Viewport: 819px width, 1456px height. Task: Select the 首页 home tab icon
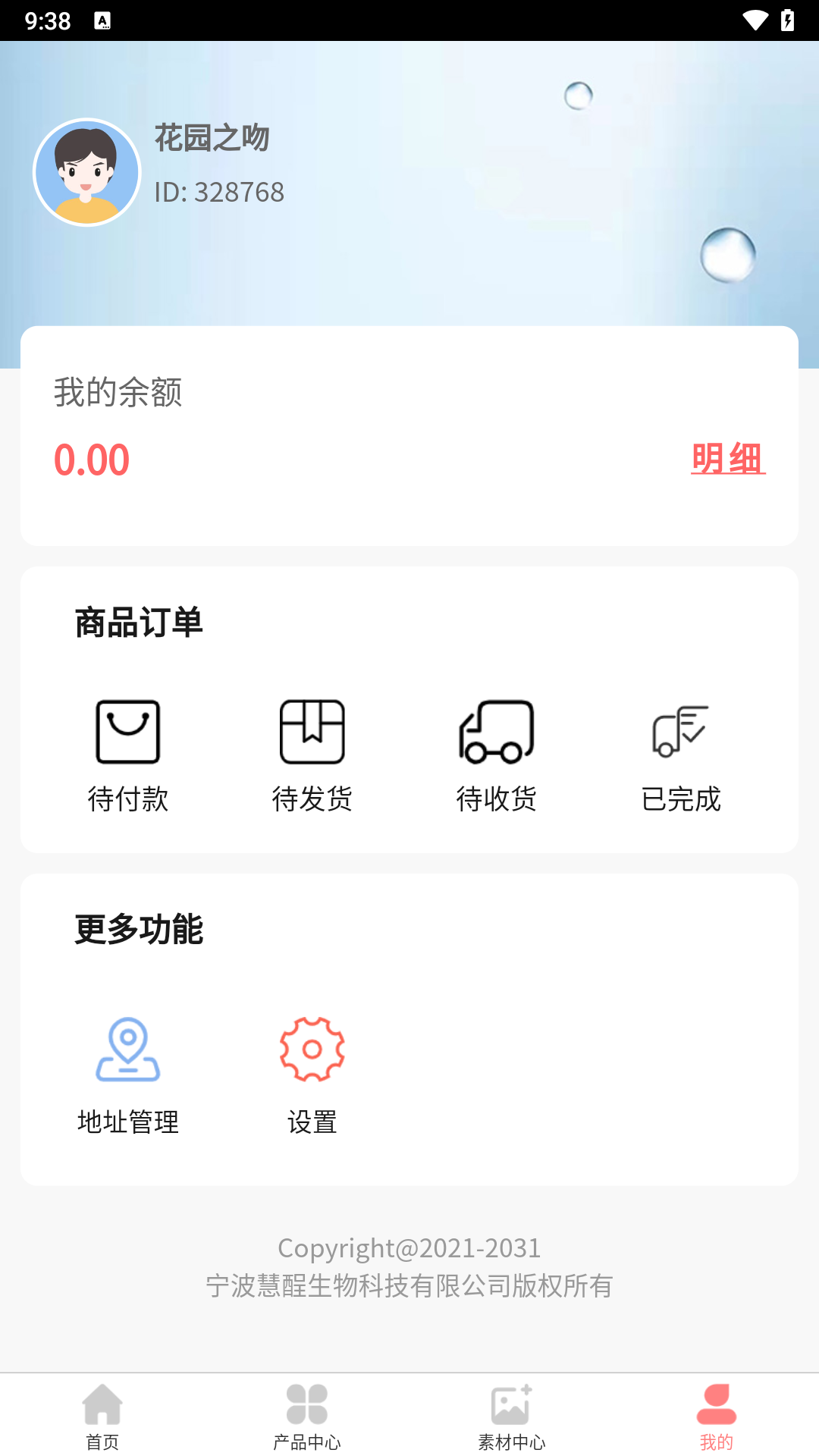click(102, 1404)
